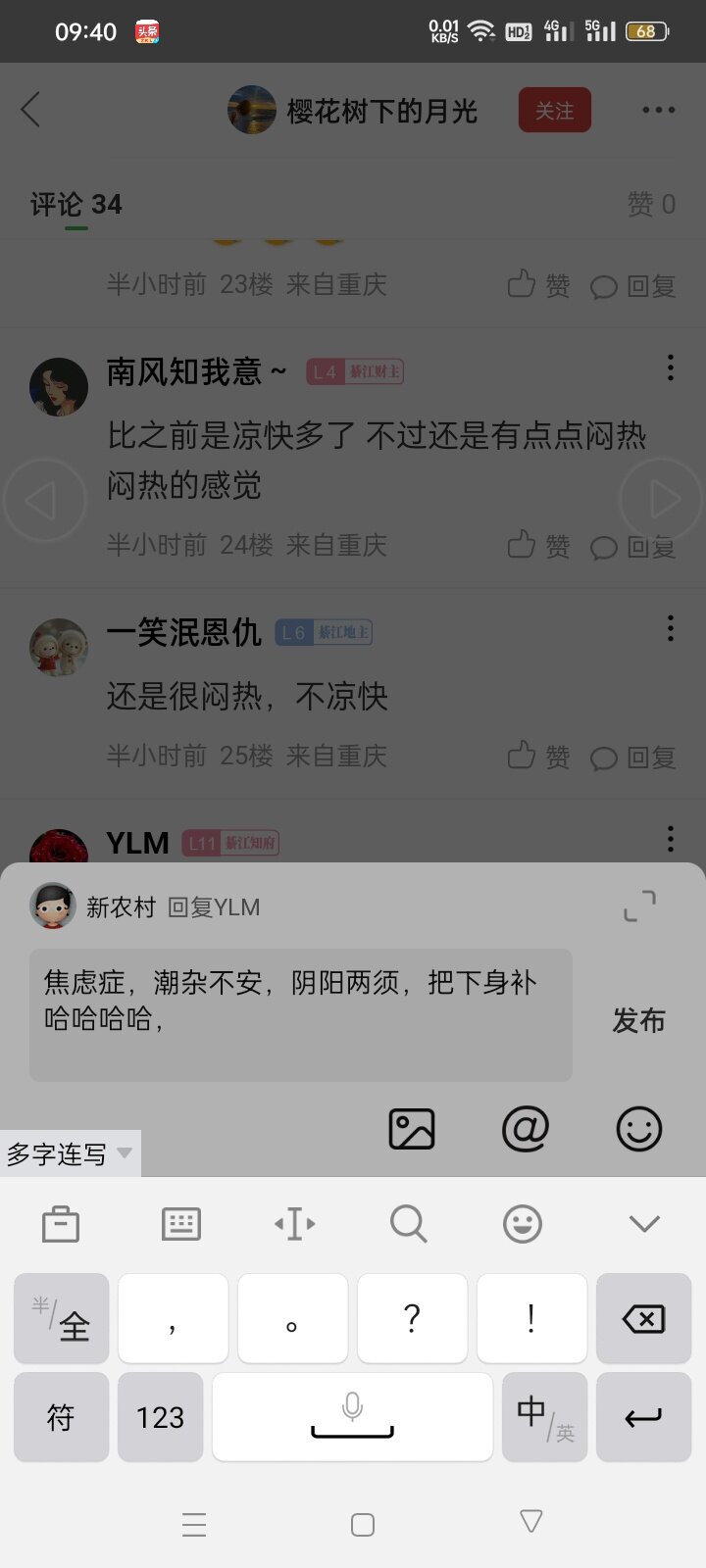Toggle the 半/全 width key
This screenshot has height=1568, width=706.
61,1319
